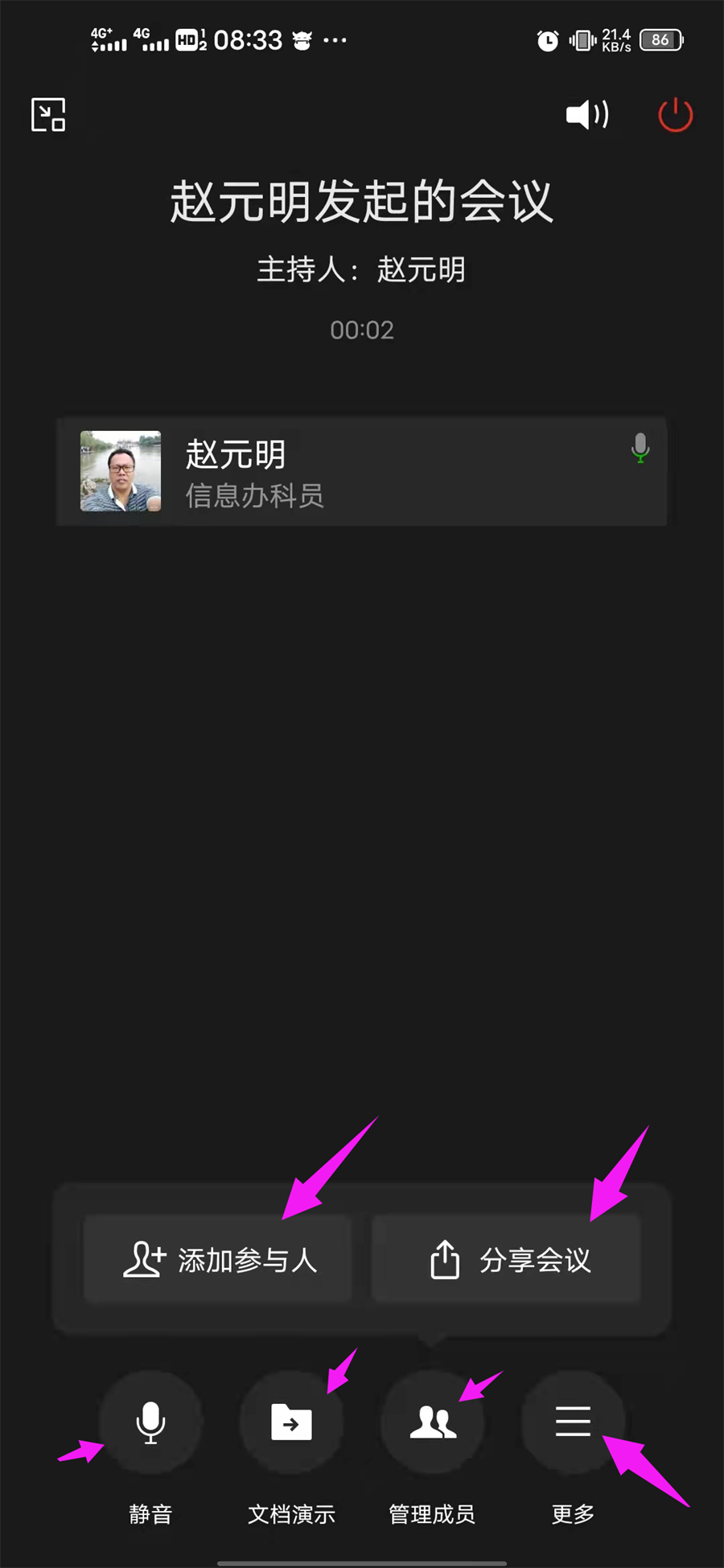724x1568 pixels.
Task: End the meeting with the red power icon
Action: pyautogui.click(x=675, y=115)
